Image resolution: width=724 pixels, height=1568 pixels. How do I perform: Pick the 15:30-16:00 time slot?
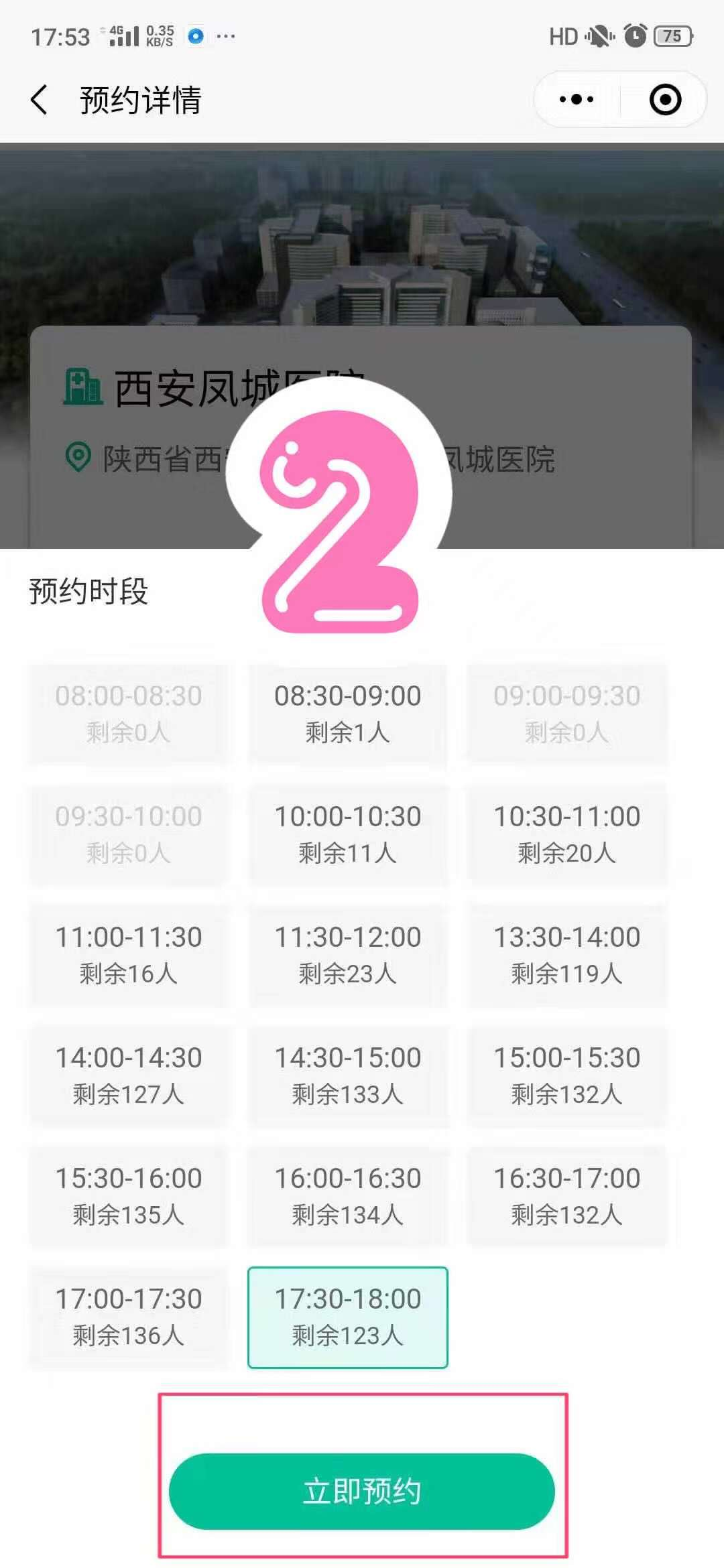[128, 1195]
